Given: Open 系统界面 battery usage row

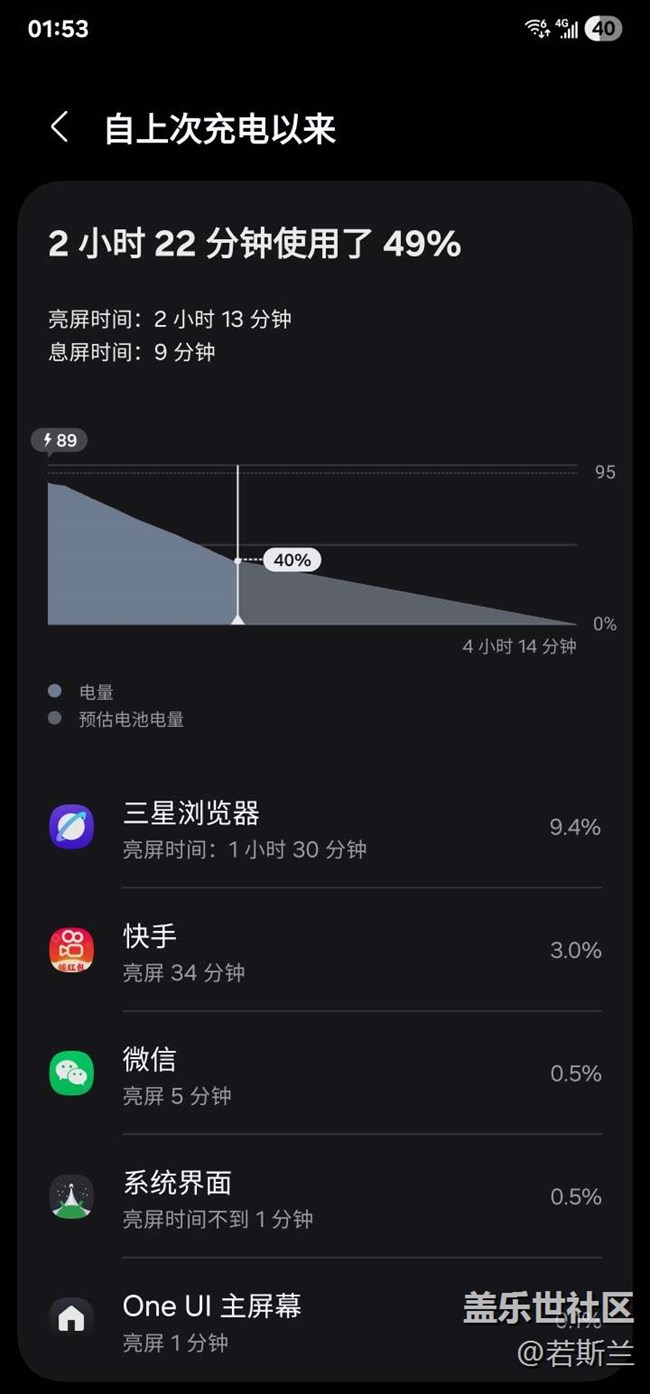Looking at the screenshot, I should click(x=325, y=1196).
